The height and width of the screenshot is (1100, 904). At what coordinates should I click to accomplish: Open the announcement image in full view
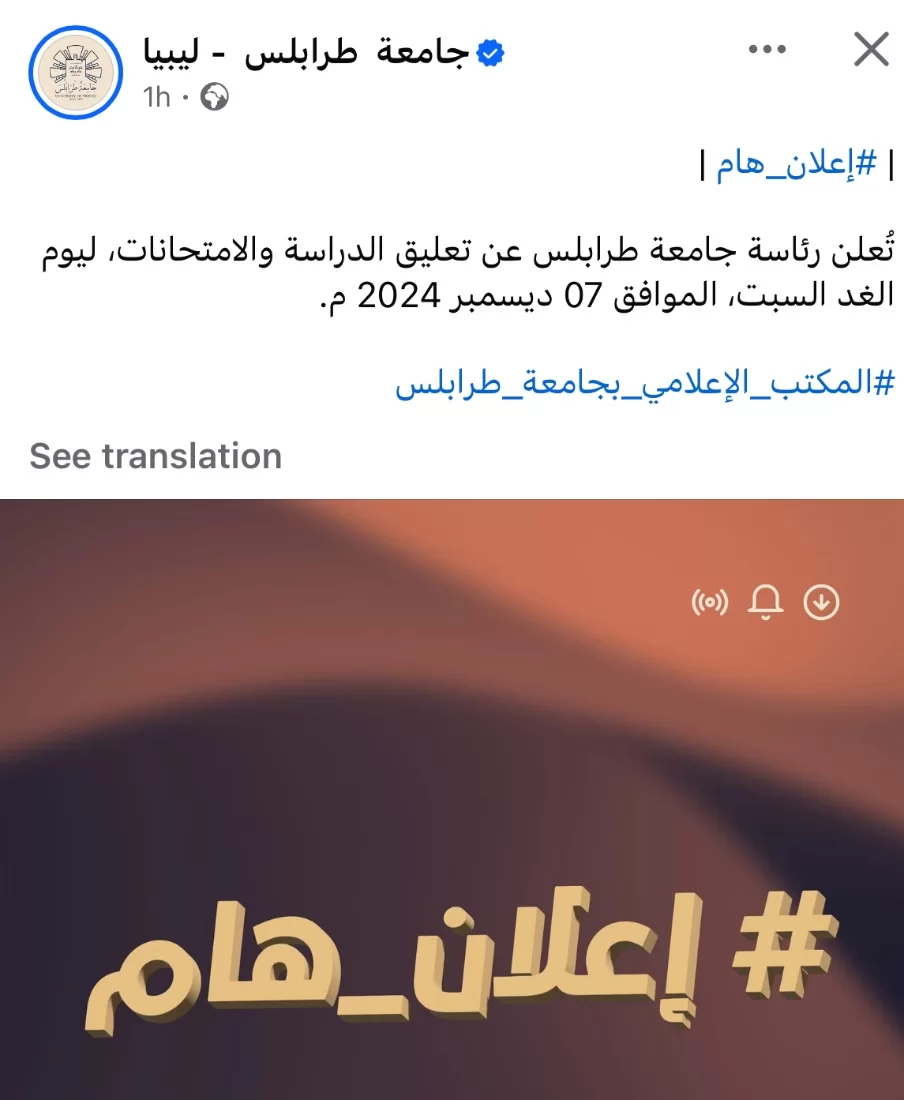click(452, 800)
